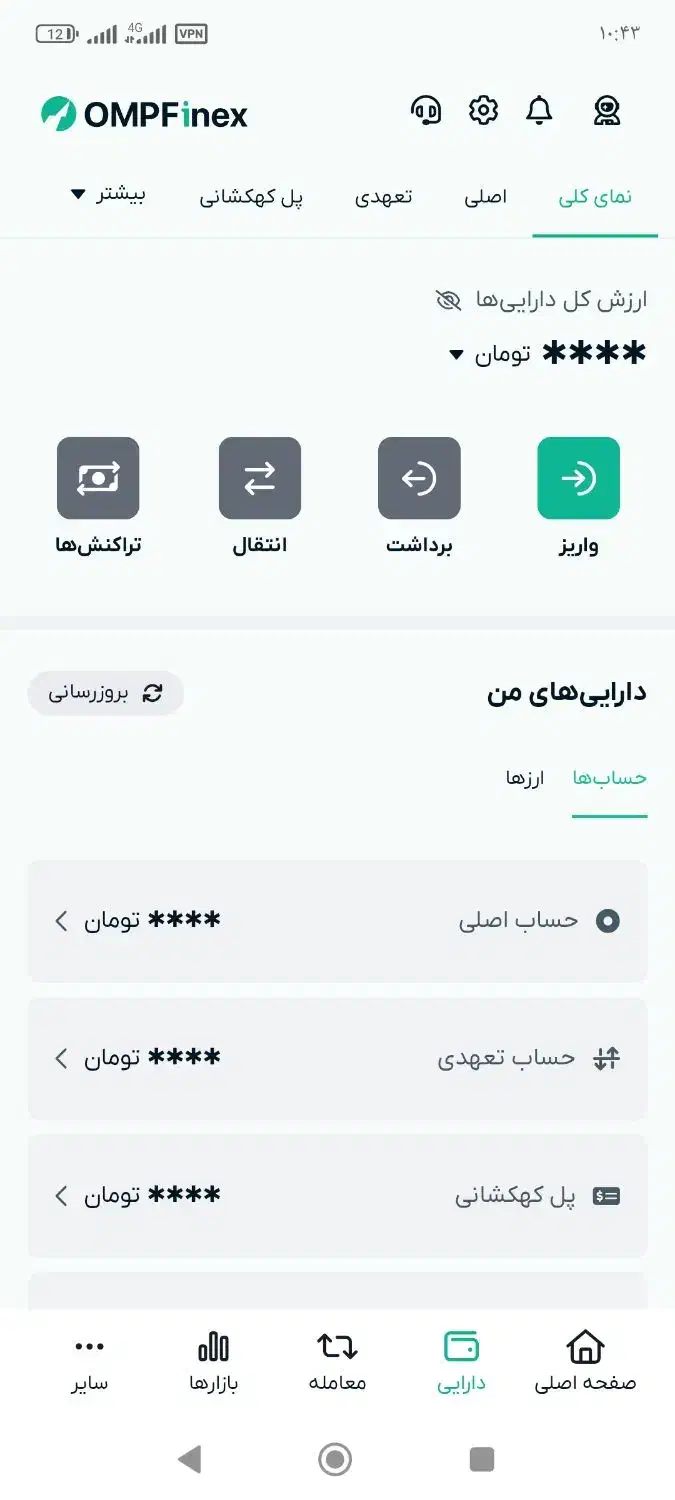Toggle total asset value visibility
The height and width of the screenshot is (1500, 675).
pos(449,300)
